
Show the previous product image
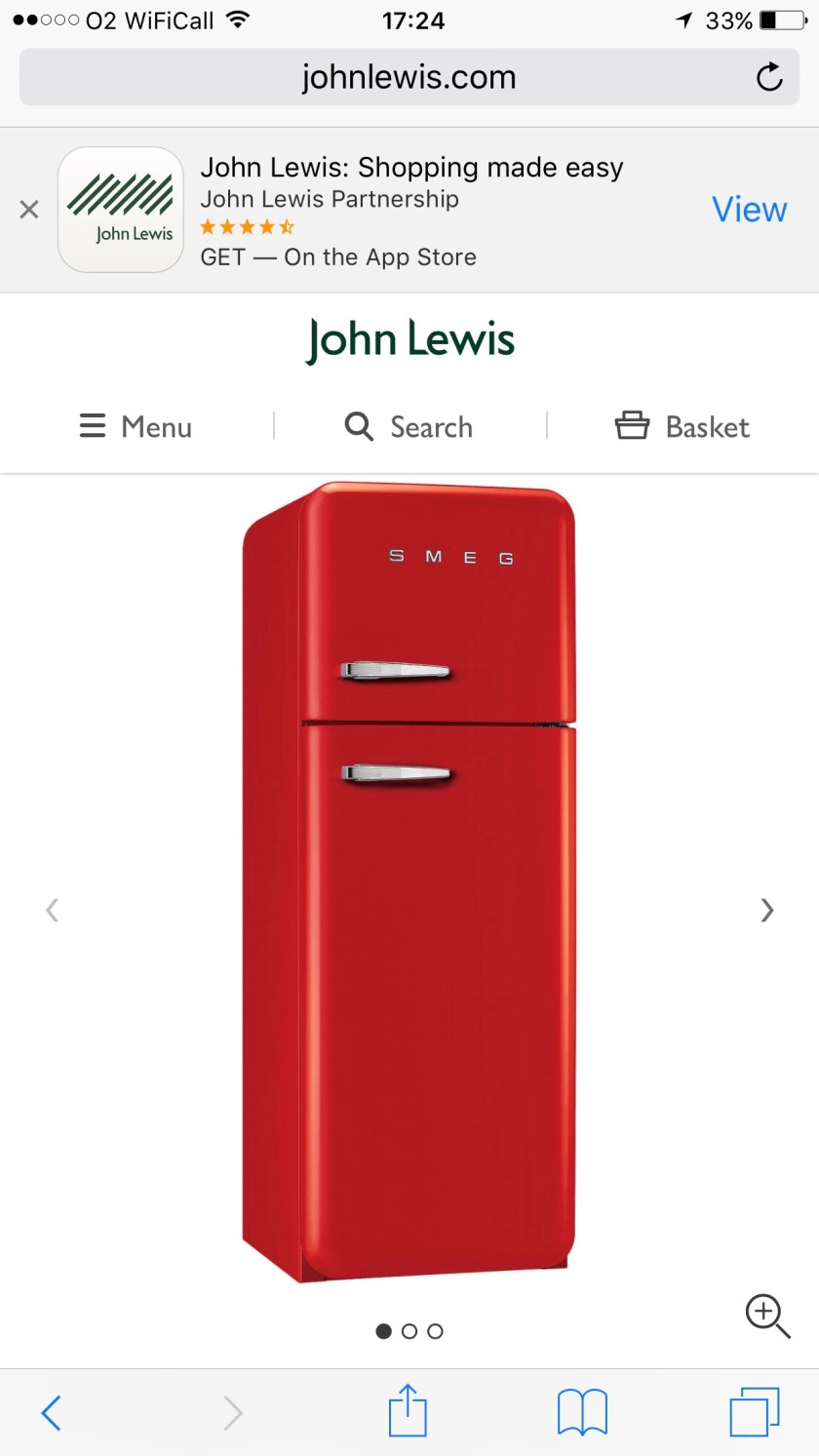pyautogui.click(x=52, y=910)
